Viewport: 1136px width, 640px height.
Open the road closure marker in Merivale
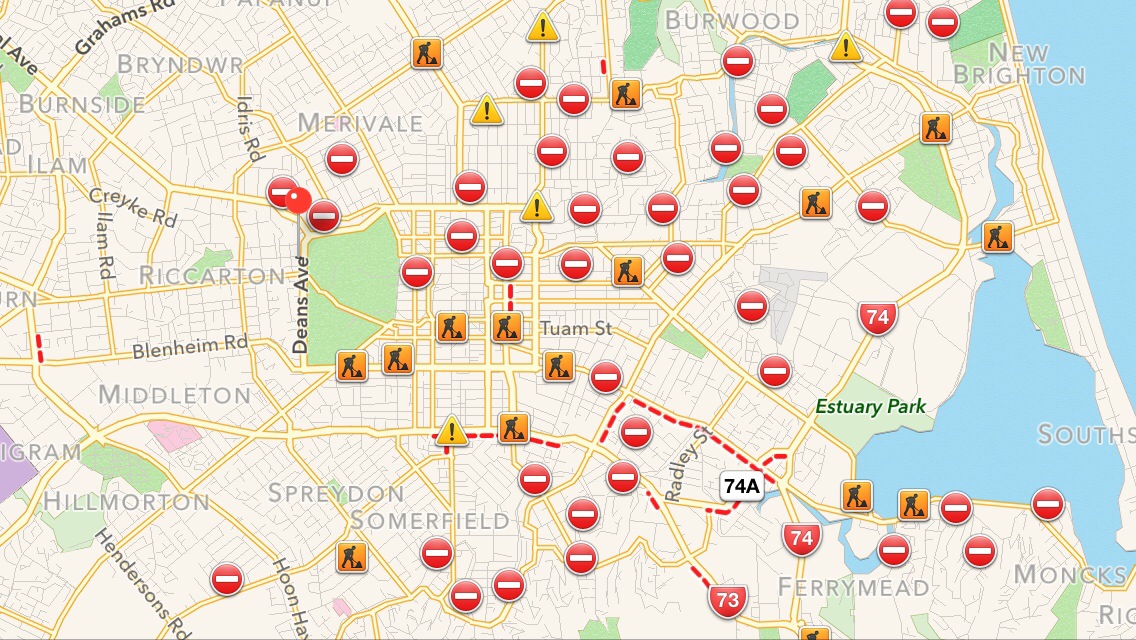click(342, 158)
